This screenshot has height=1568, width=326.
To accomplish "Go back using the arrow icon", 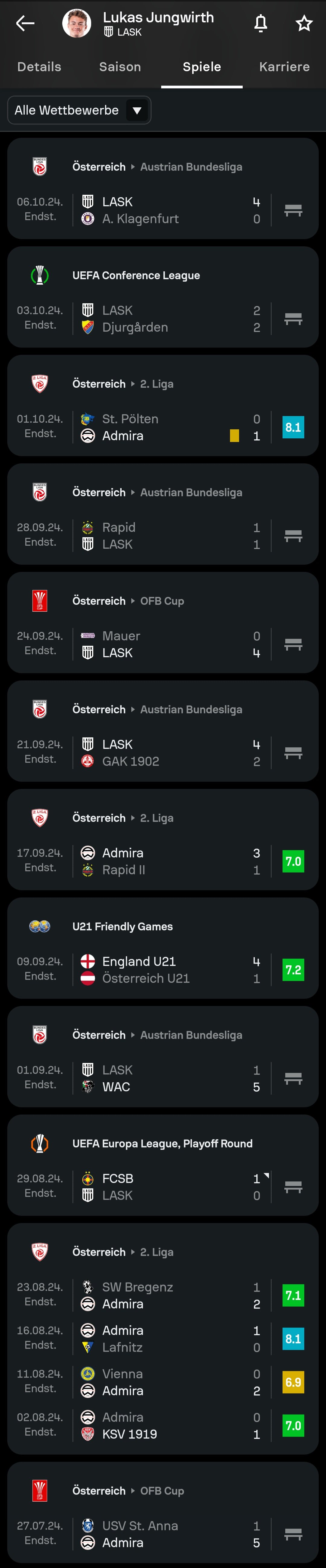I will click(25, 24).
